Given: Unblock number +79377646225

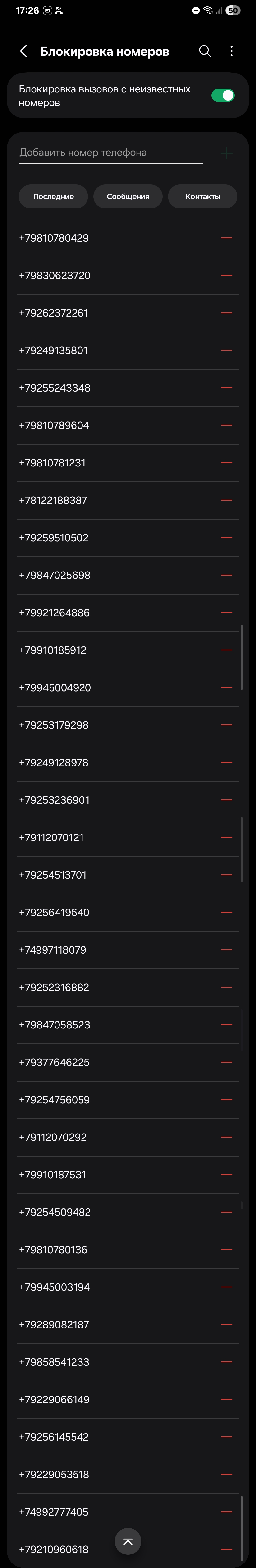Looking at the screenshot, I should click(226, 1062).
